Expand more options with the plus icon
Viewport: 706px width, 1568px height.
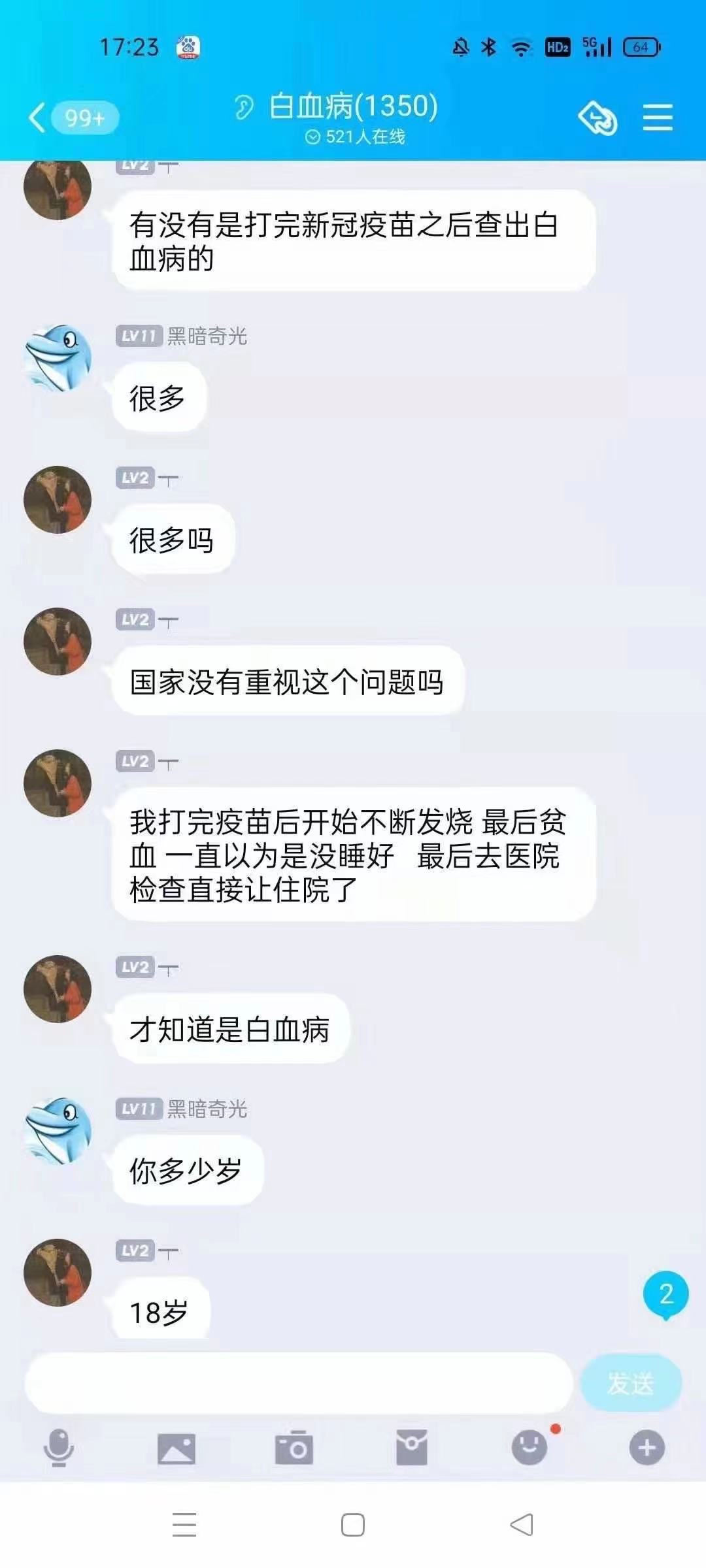point(647,1448)
